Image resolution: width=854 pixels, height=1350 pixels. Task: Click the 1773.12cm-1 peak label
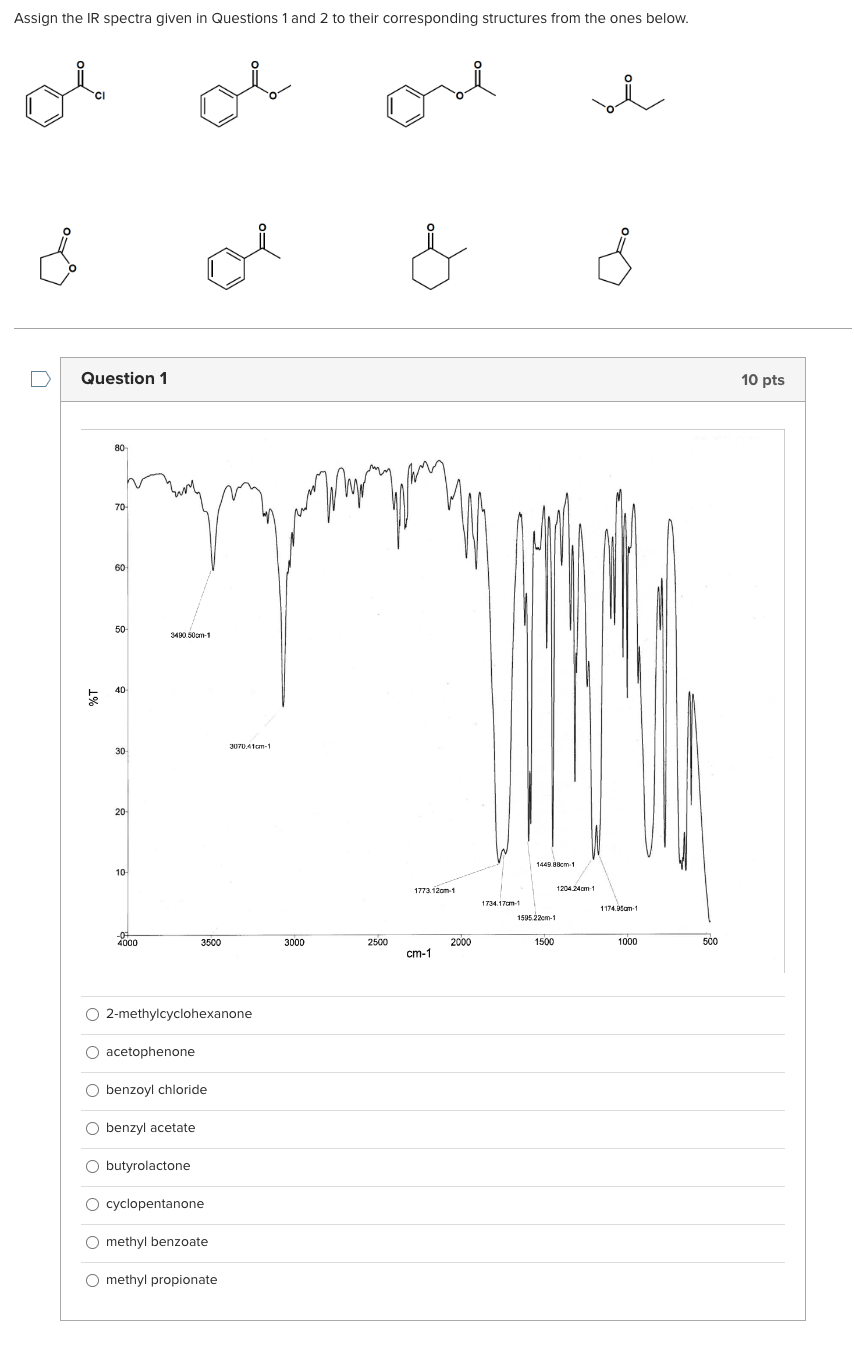click(437, 890)
